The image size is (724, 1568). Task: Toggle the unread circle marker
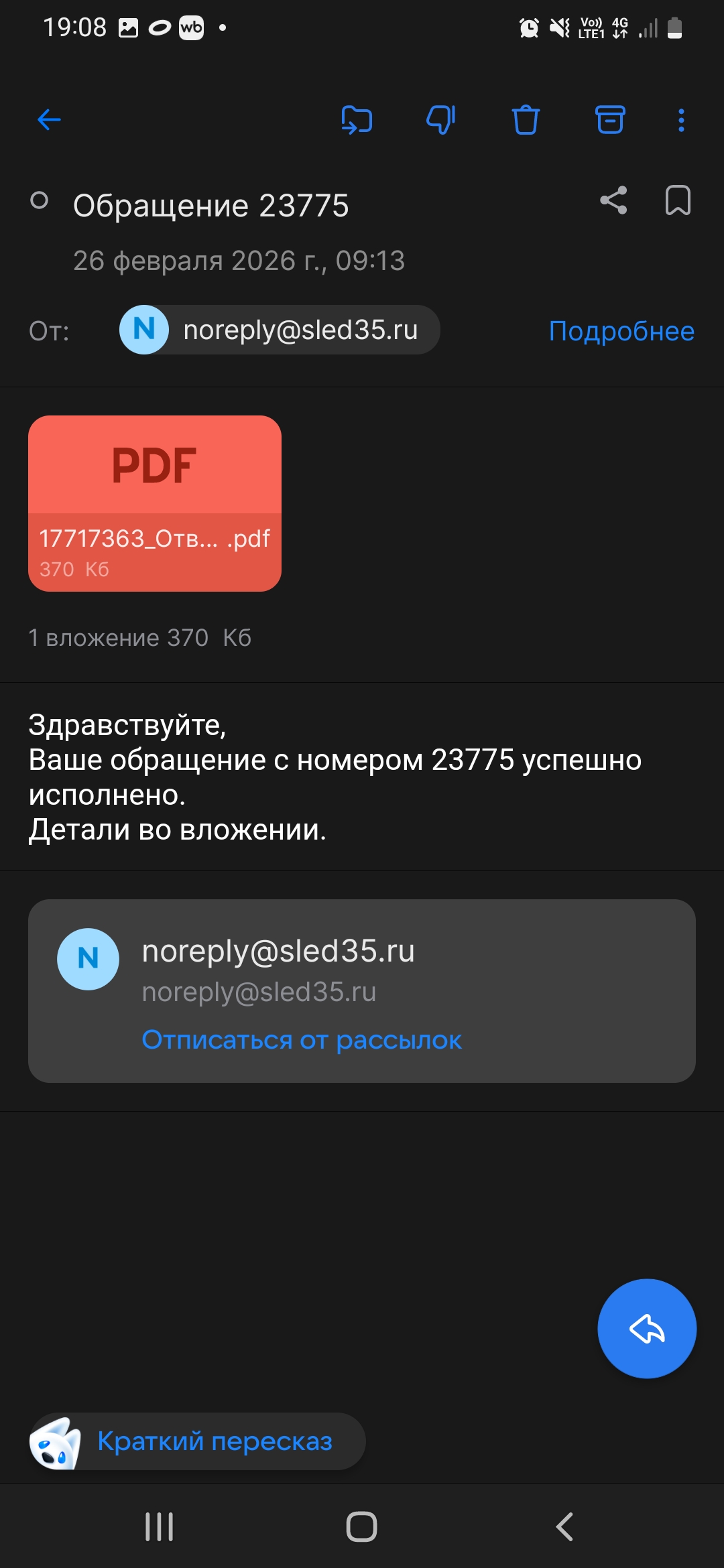coord(40,200)
